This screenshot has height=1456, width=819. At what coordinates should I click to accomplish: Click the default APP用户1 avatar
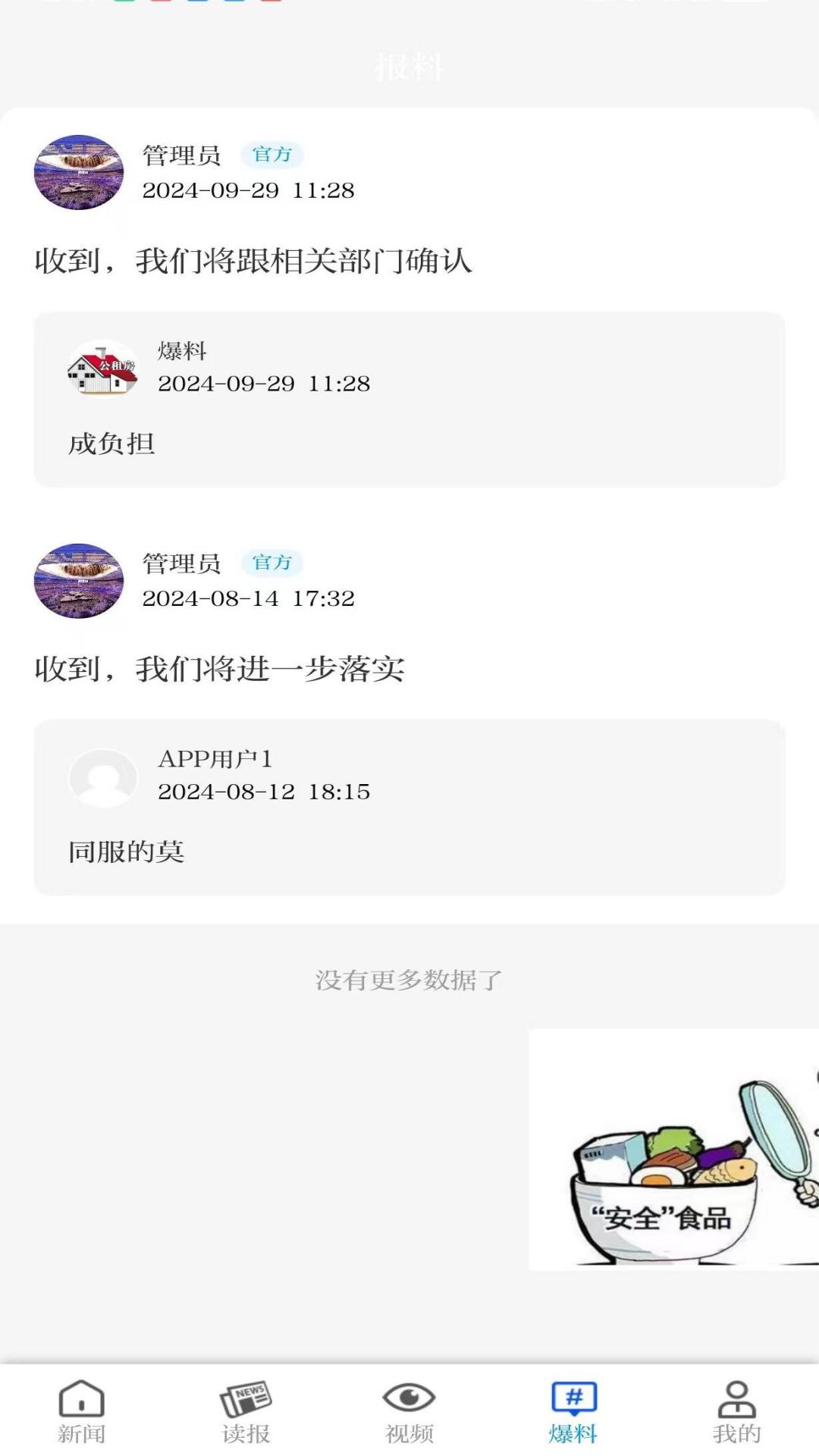pyautogui.click(x=103, y=779)
